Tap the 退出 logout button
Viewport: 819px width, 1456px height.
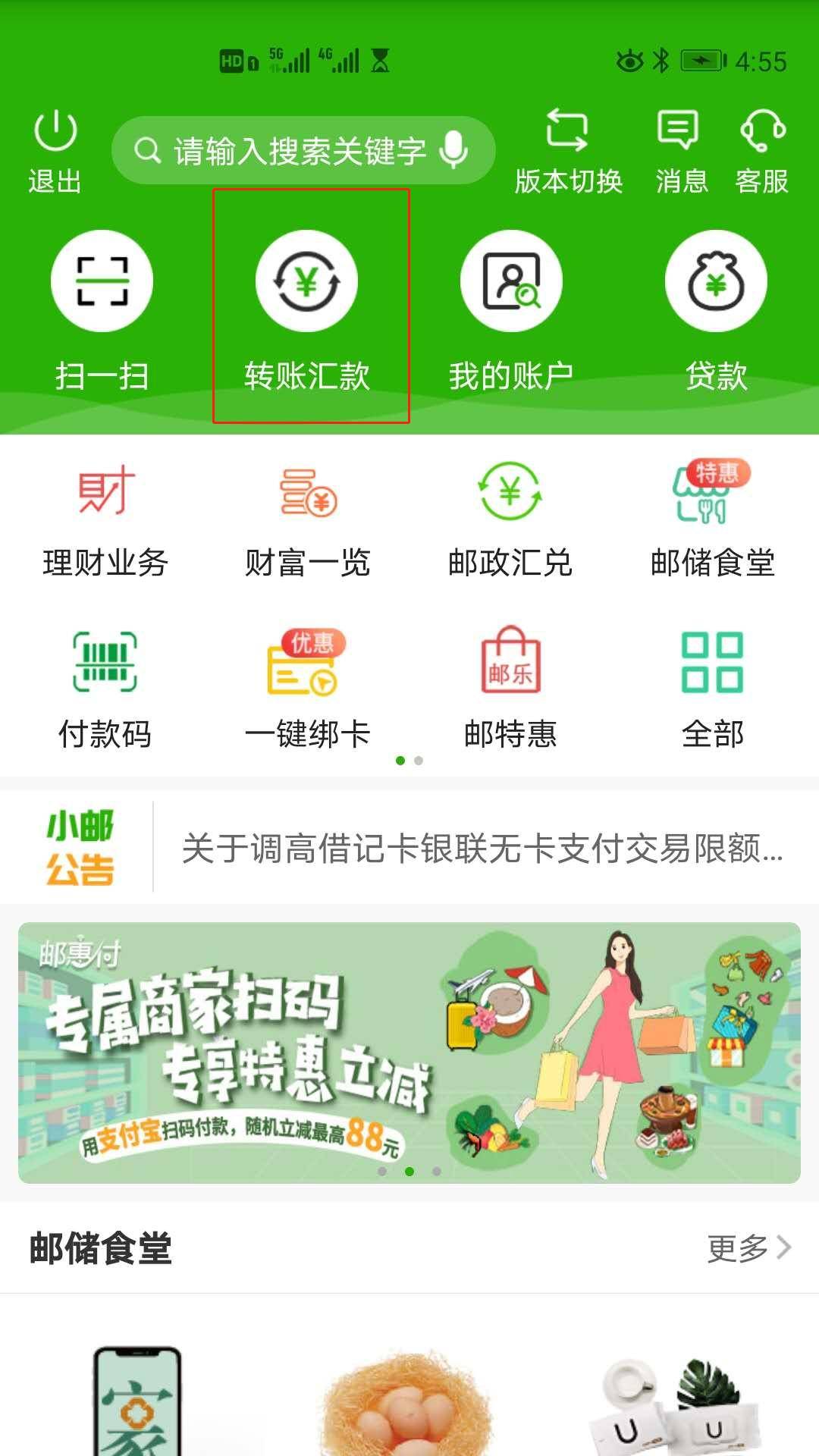point(55,152)
